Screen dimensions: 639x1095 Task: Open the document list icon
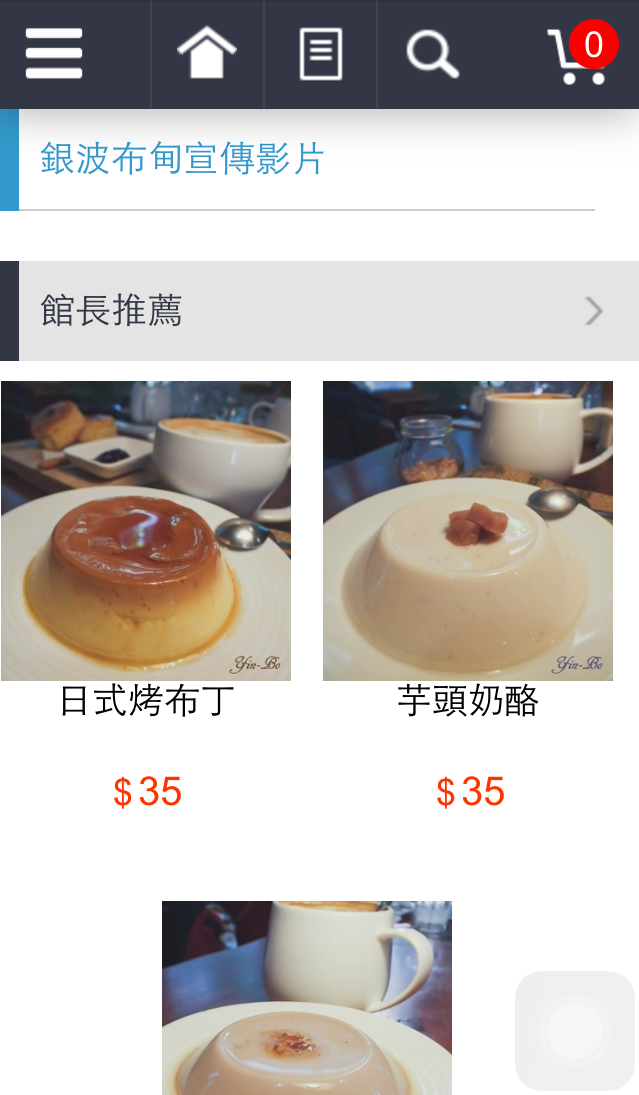[x=320, y=54]
